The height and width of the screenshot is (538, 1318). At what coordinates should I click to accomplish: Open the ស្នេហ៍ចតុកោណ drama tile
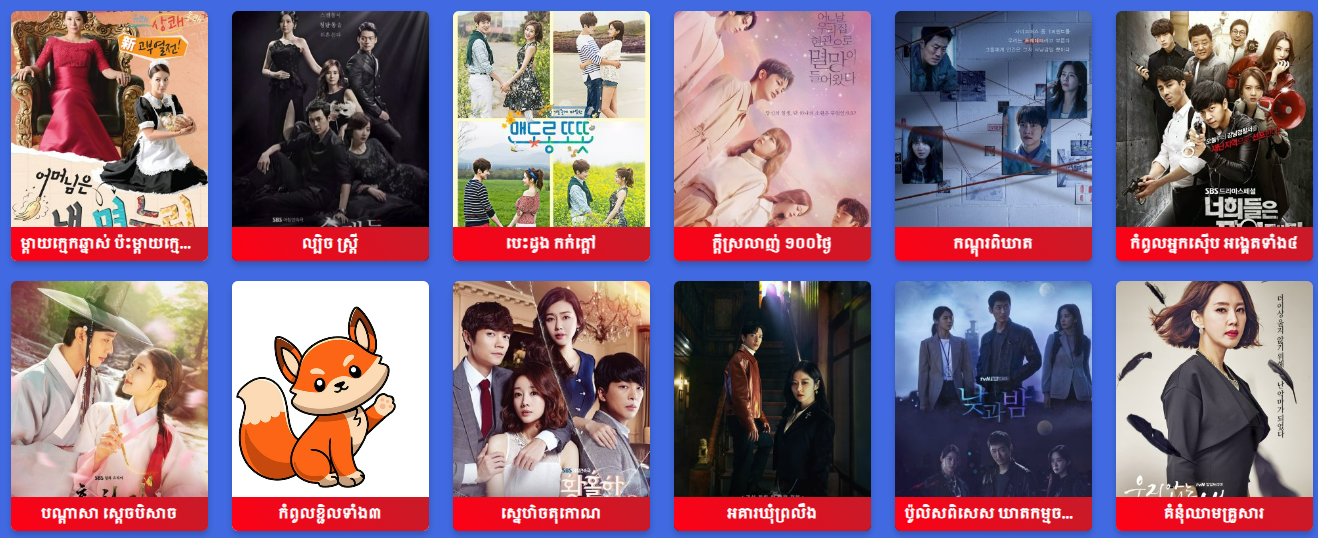click(x=551, y=405)
